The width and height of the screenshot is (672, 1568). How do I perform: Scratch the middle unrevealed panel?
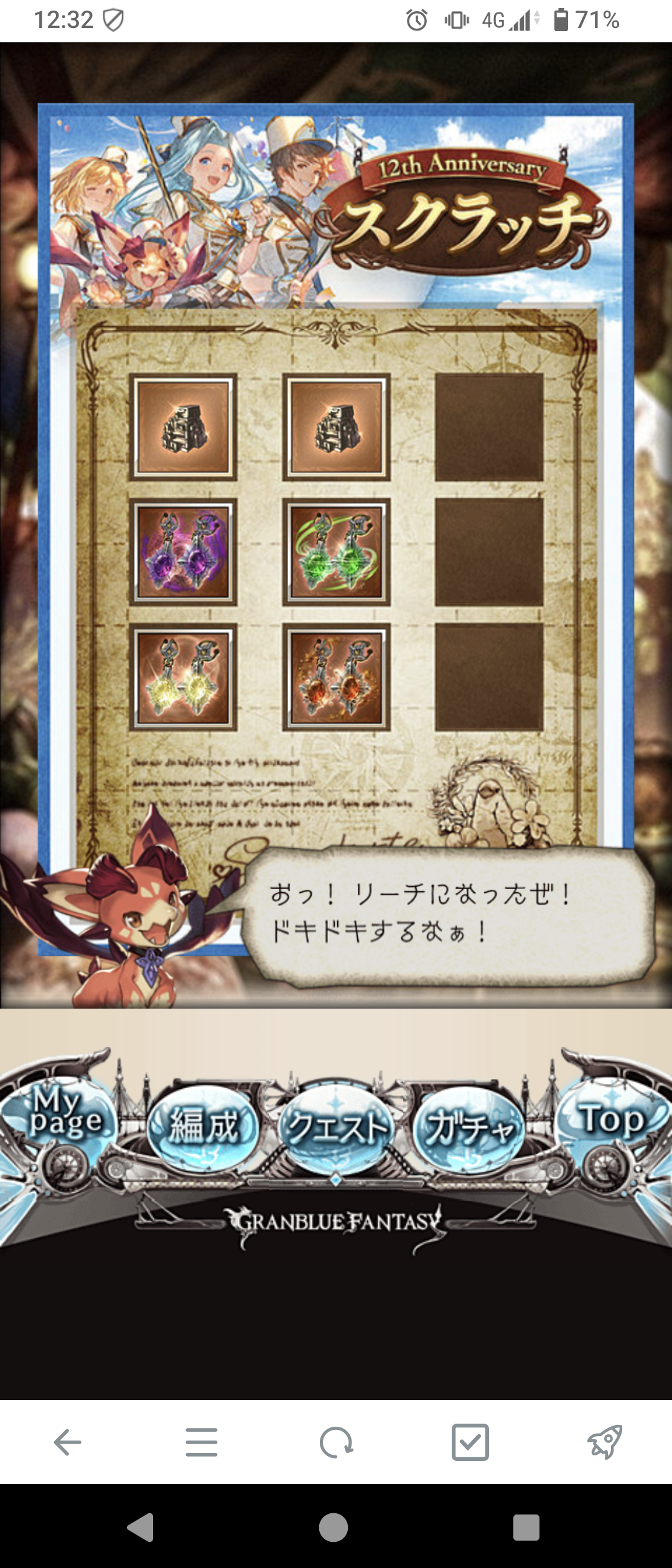pyautogui.click(x=489, y=552)
